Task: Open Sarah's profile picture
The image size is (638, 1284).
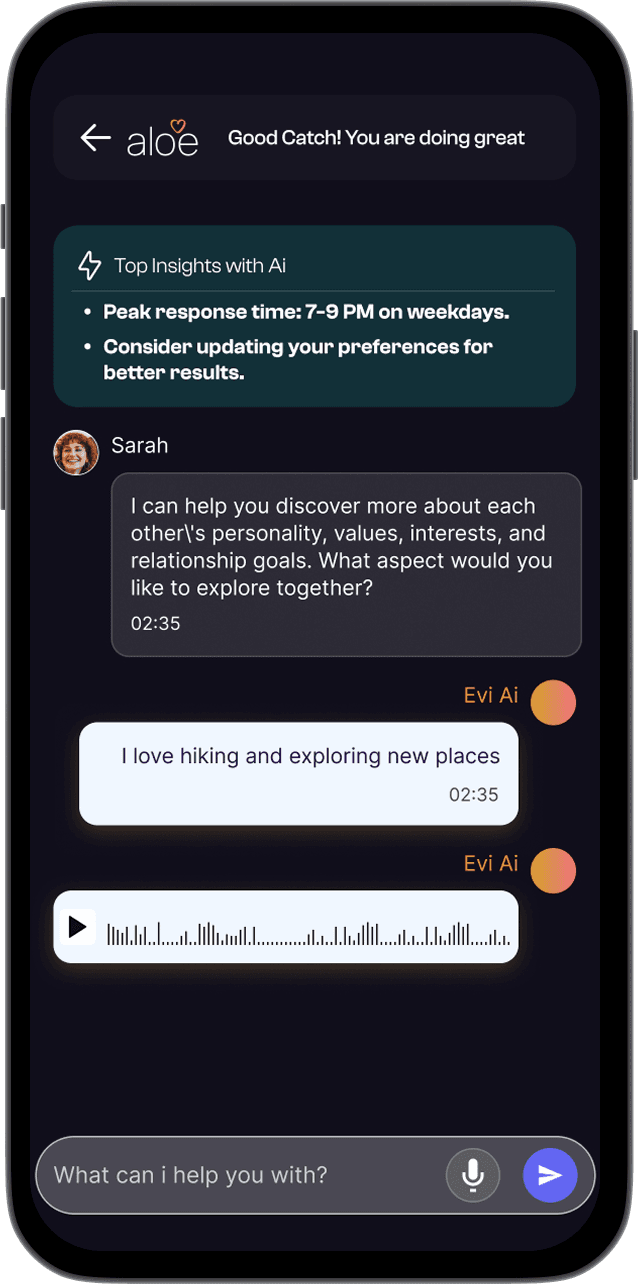Action: point(76,453)
